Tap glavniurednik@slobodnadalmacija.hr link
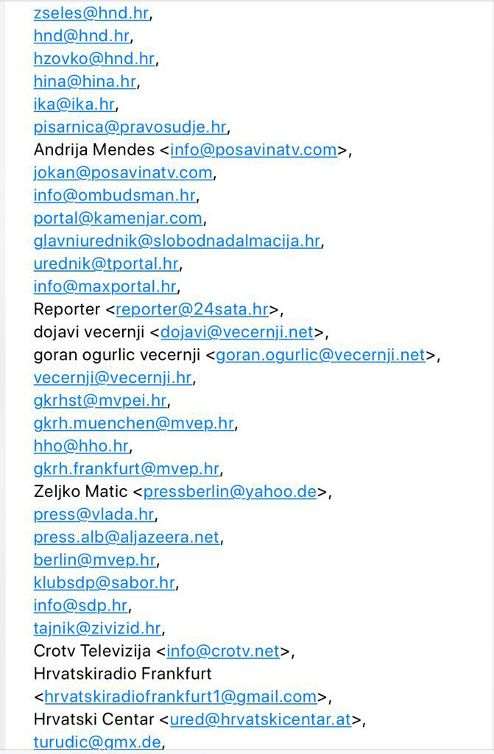The height and width of the screenshot is (754, 494). (177, 241)
